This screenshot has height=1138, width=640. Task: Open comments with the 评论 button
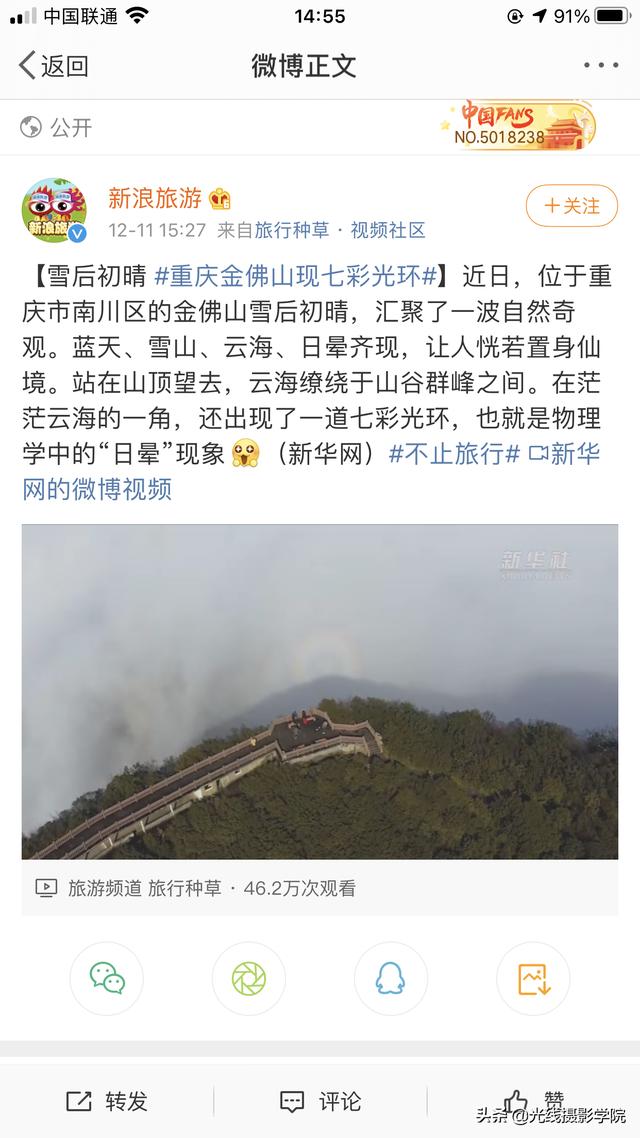pos(320,1101)
